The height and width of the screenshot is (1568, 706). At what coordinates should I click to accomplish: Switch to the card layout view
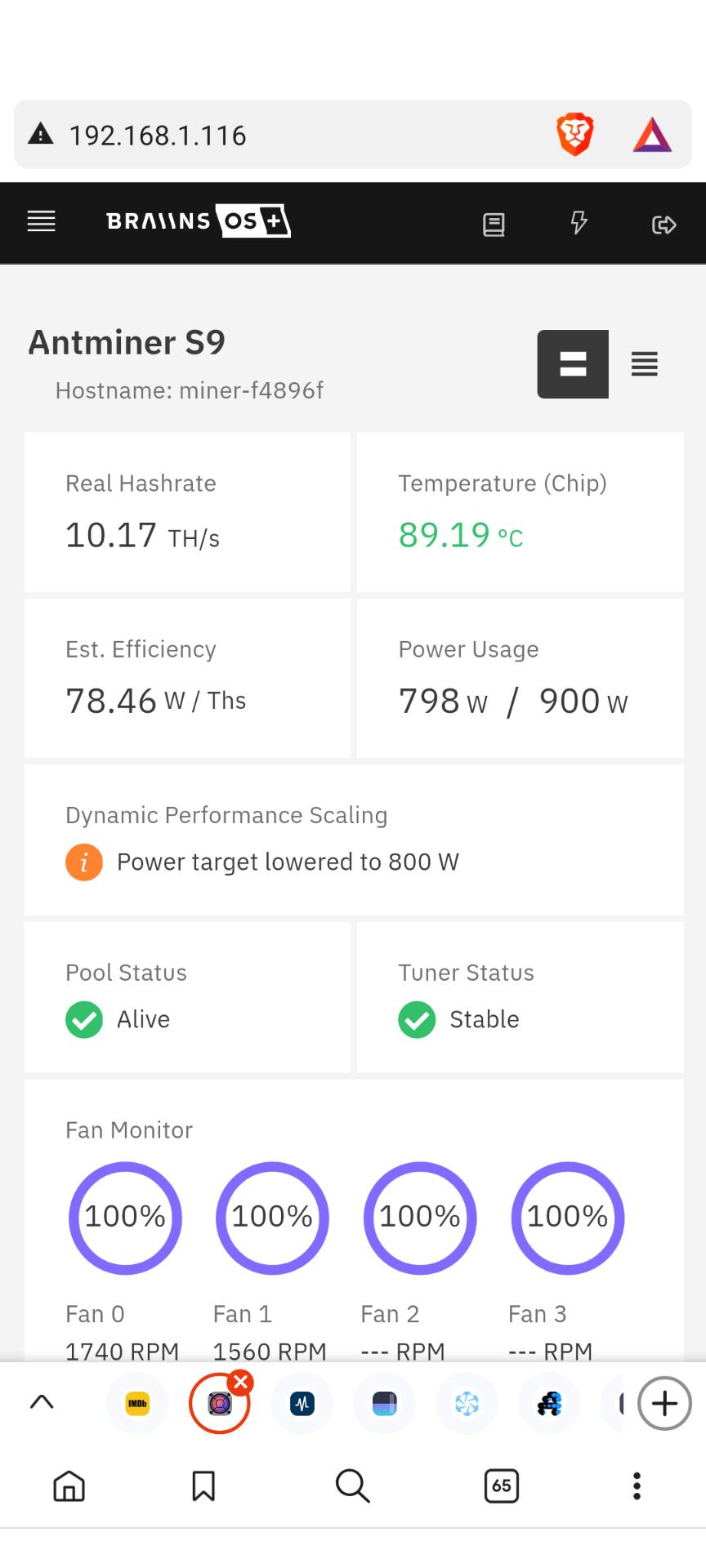click(572, 364)
